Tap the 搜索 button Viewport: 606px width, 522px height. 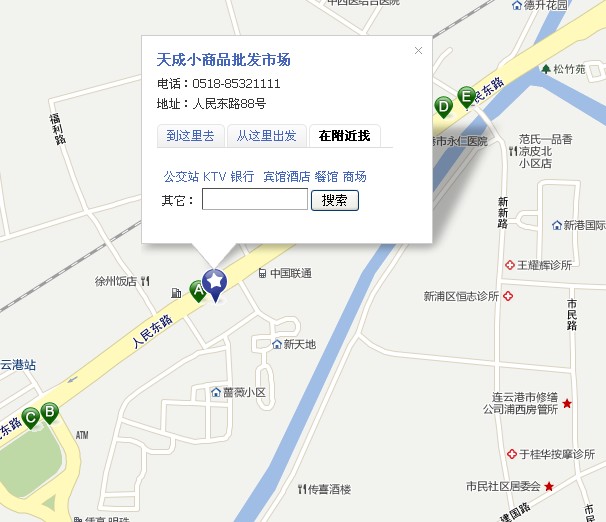pos(335,200)
